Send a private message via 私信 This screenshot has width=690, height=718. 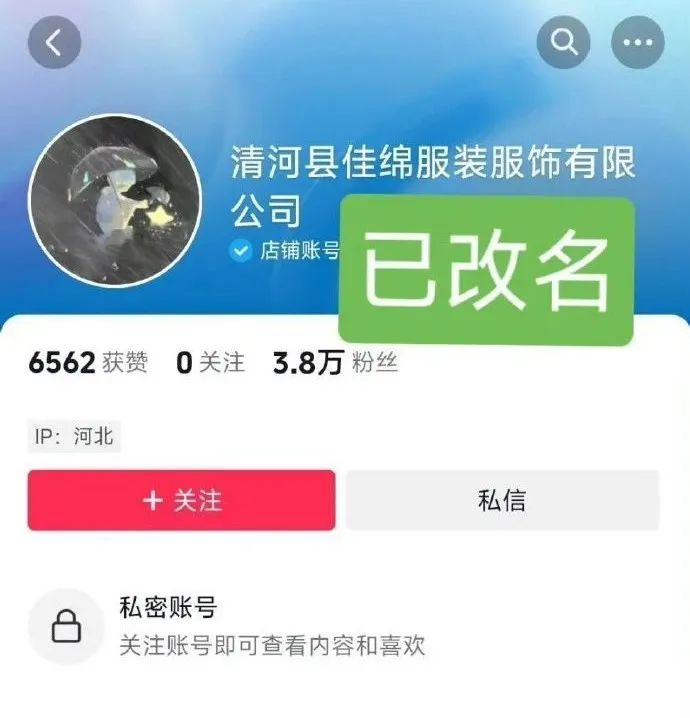point(502,500)
